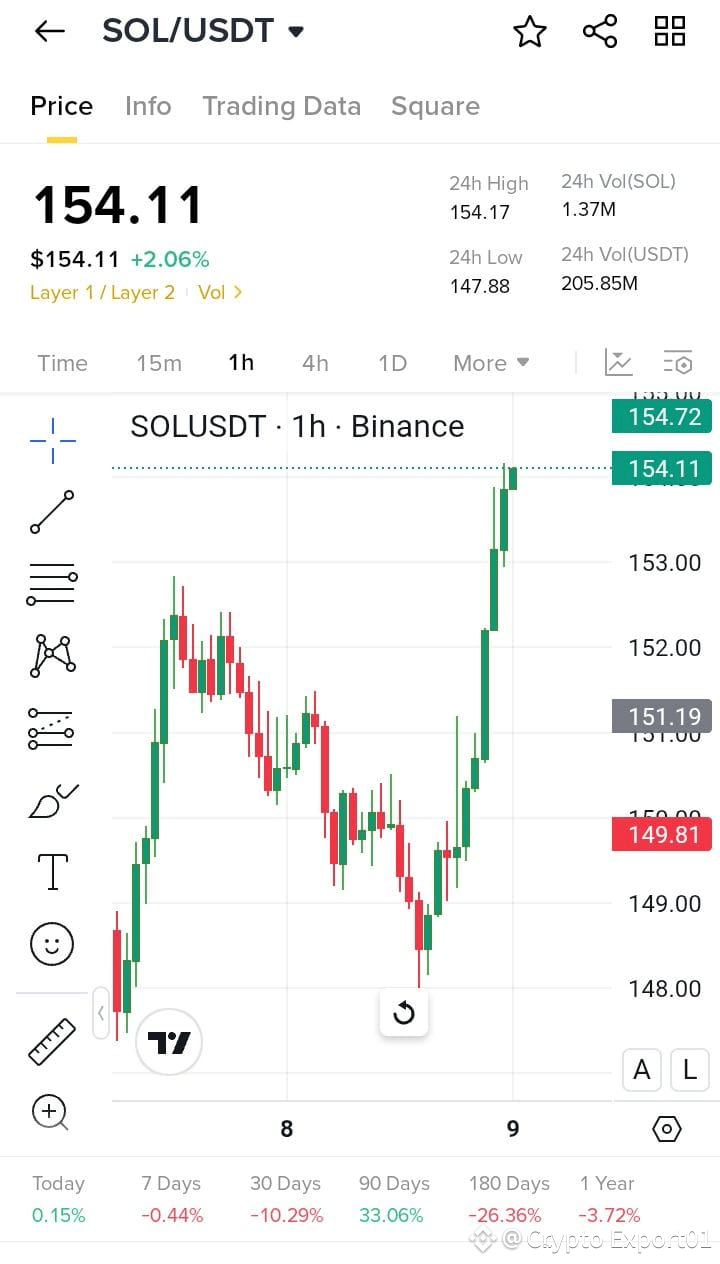This screenshot has width=720, height=1264.
Task: Select the 4h timeframe tab
Action: pos(315,363)
